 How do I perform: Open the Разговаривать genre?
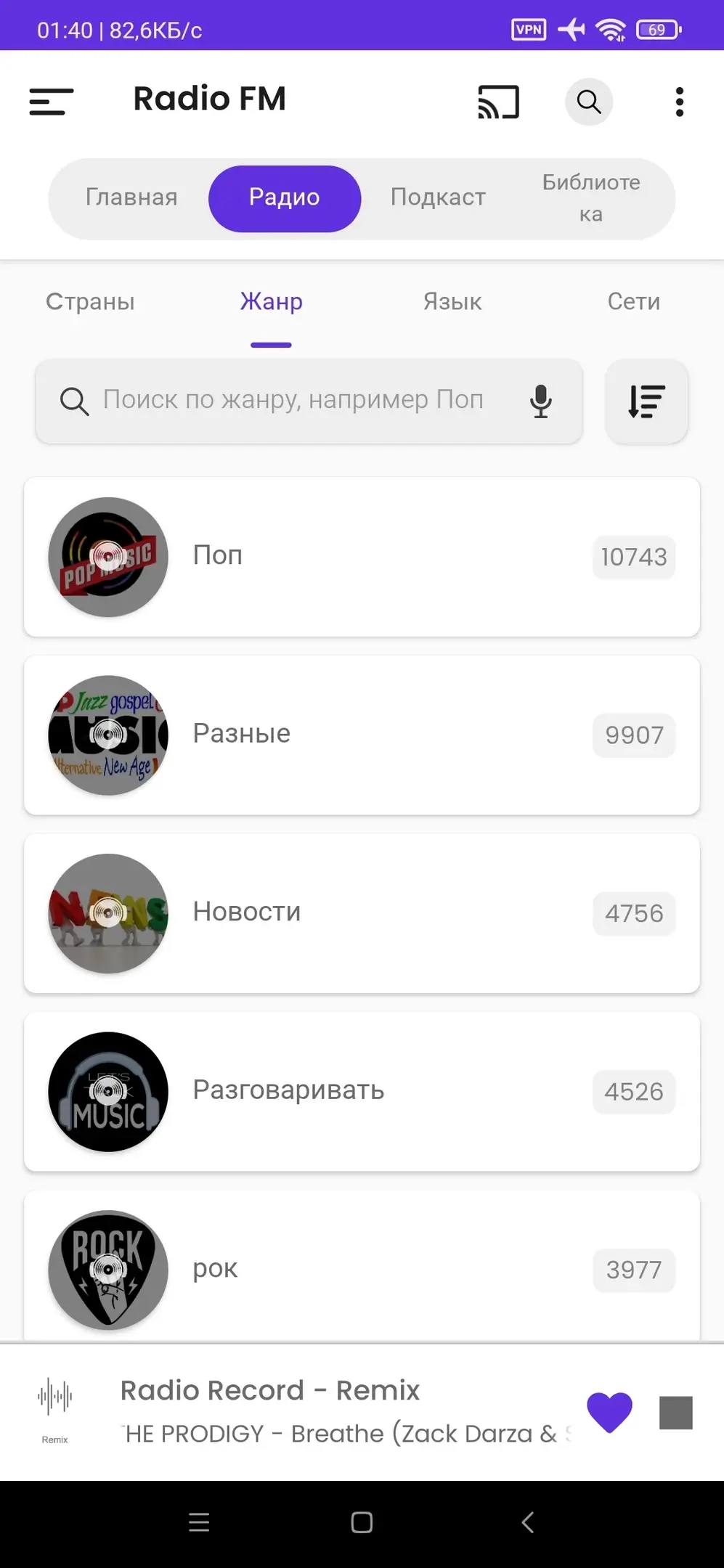click(362, 1091)
